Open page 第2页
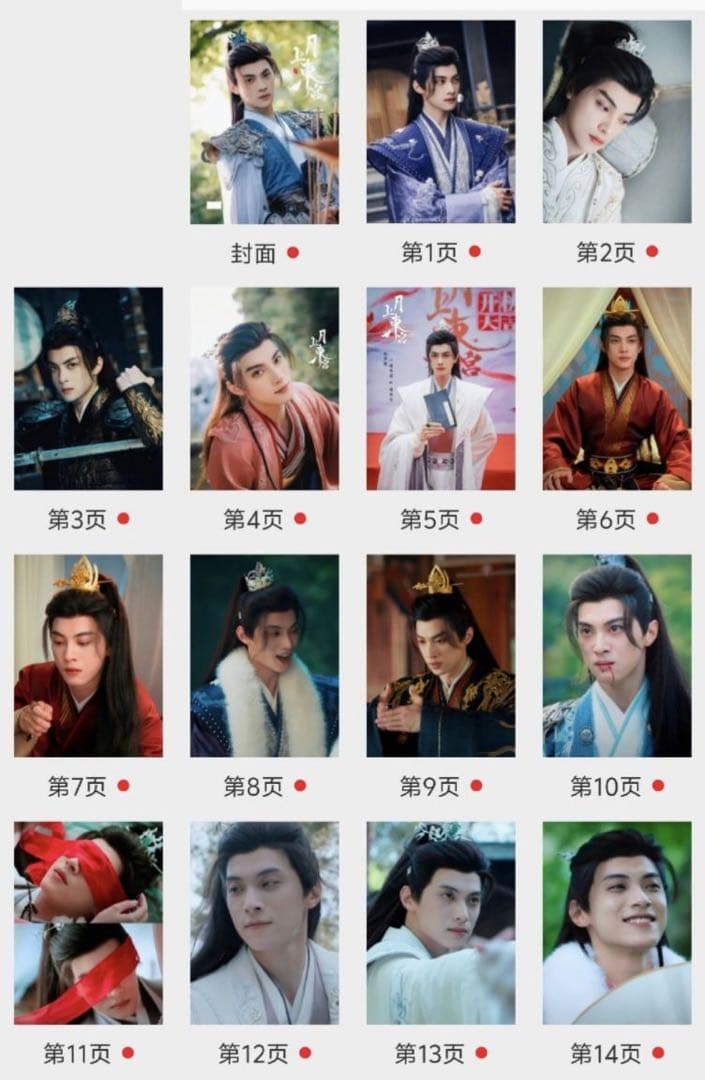The image size is (705, 1080). tap(616, 122)
